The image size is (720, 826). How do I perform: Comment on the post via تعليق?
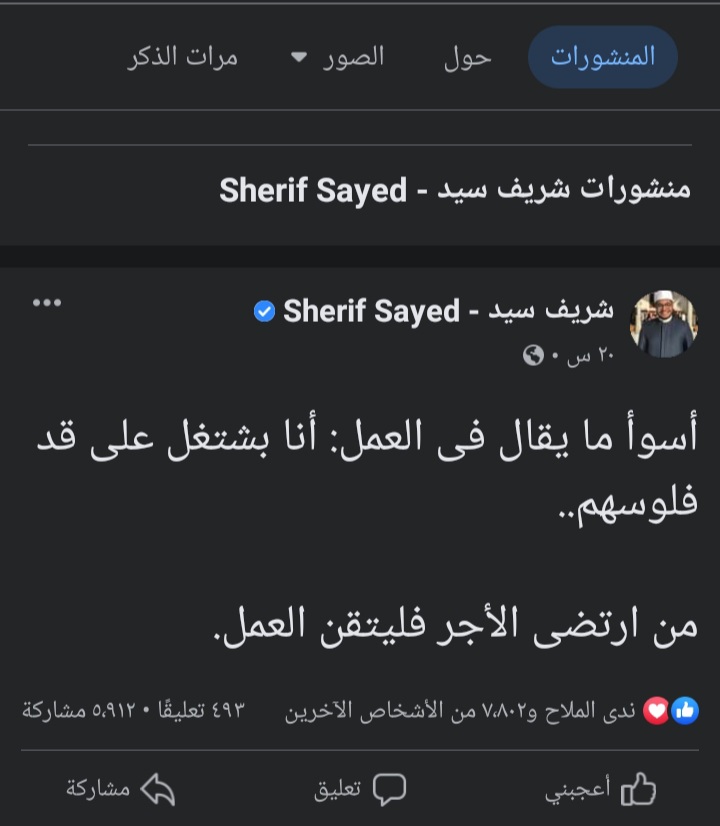pyautogui.click(x=360, y=789)
